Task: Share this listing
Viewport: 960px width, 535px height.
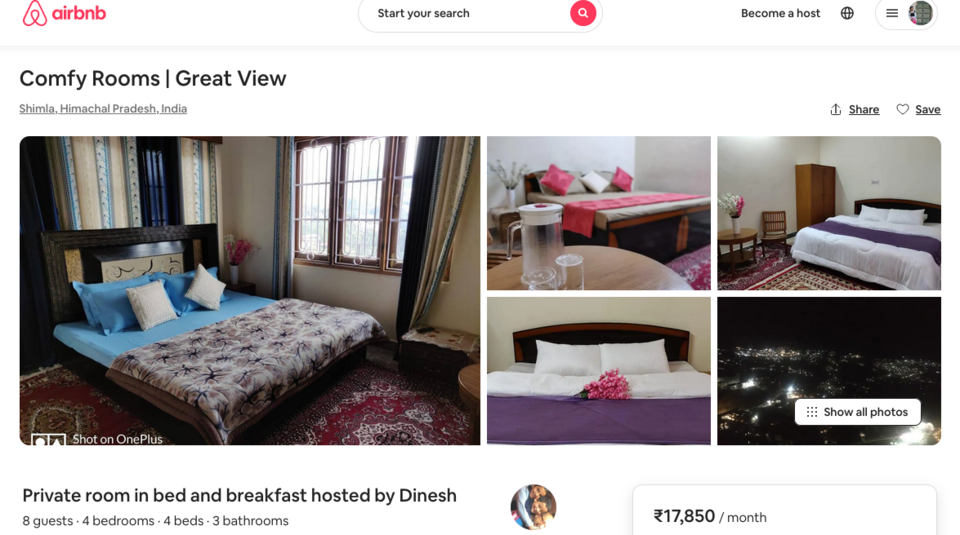Action: pyautogui.click(x=854, y=110)
